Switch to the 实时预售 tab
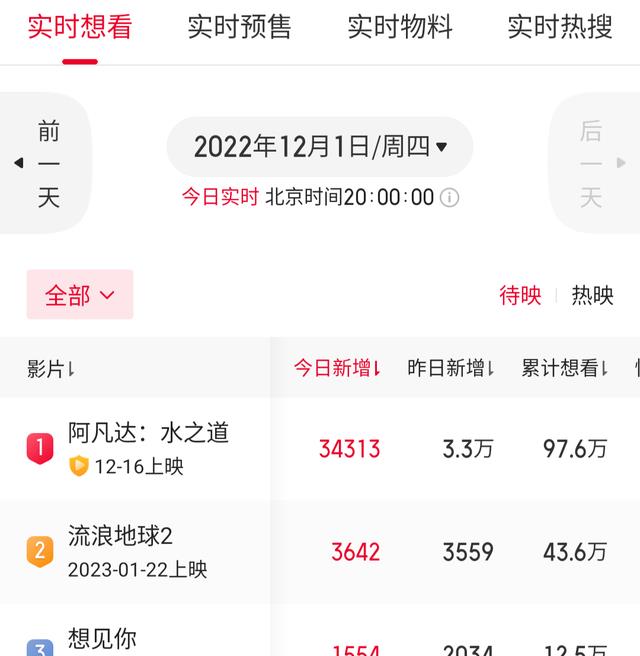Screen dimensions: 640x656 pyautogui.click(x=240, y=27)
